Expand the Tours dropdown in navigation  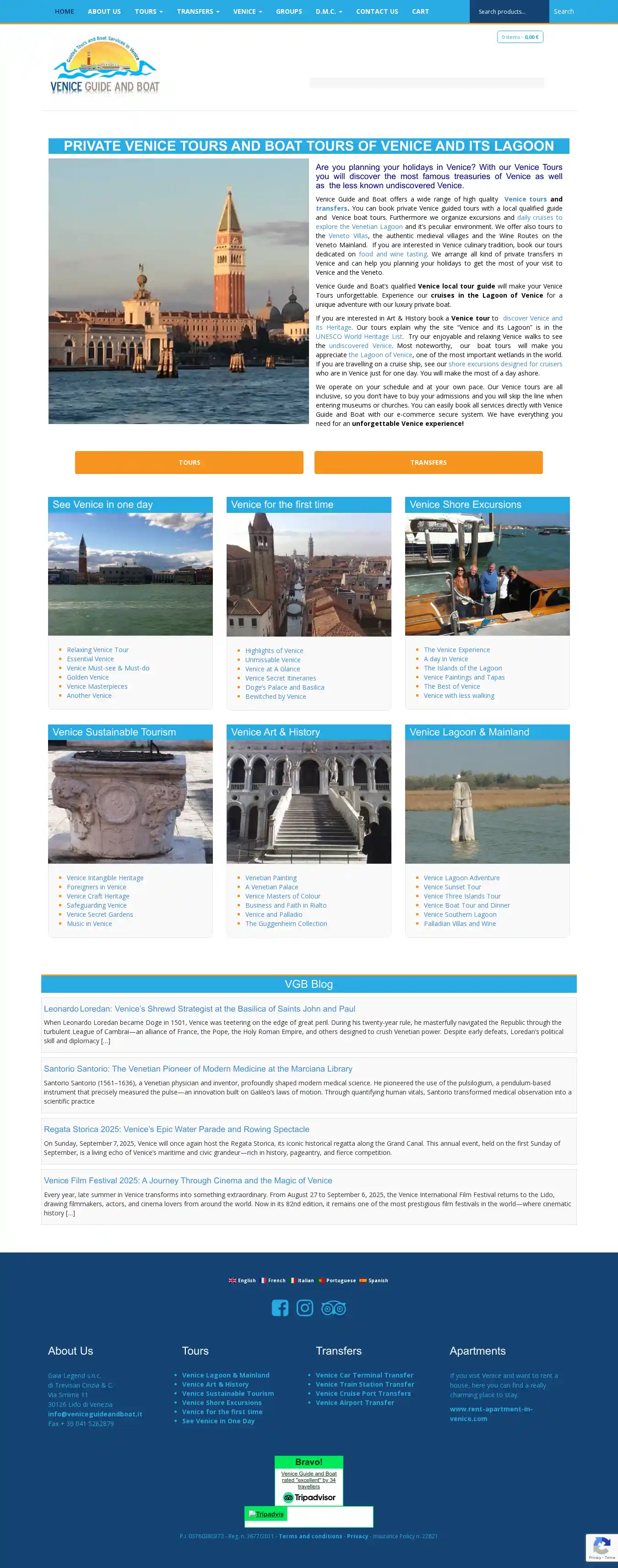coord(148,11)
